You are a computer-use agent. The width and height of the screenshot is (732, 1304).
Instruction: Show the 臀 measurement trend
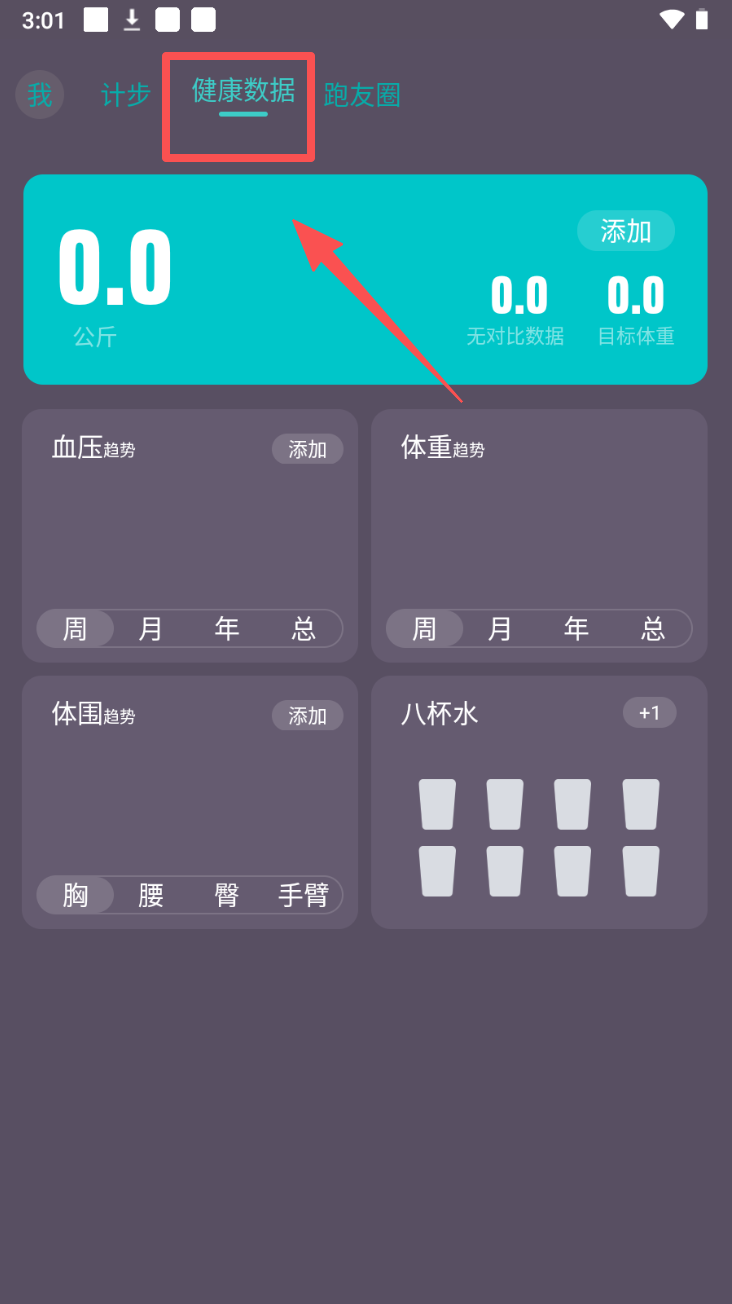pyautogui.click(x=227, y=895)
